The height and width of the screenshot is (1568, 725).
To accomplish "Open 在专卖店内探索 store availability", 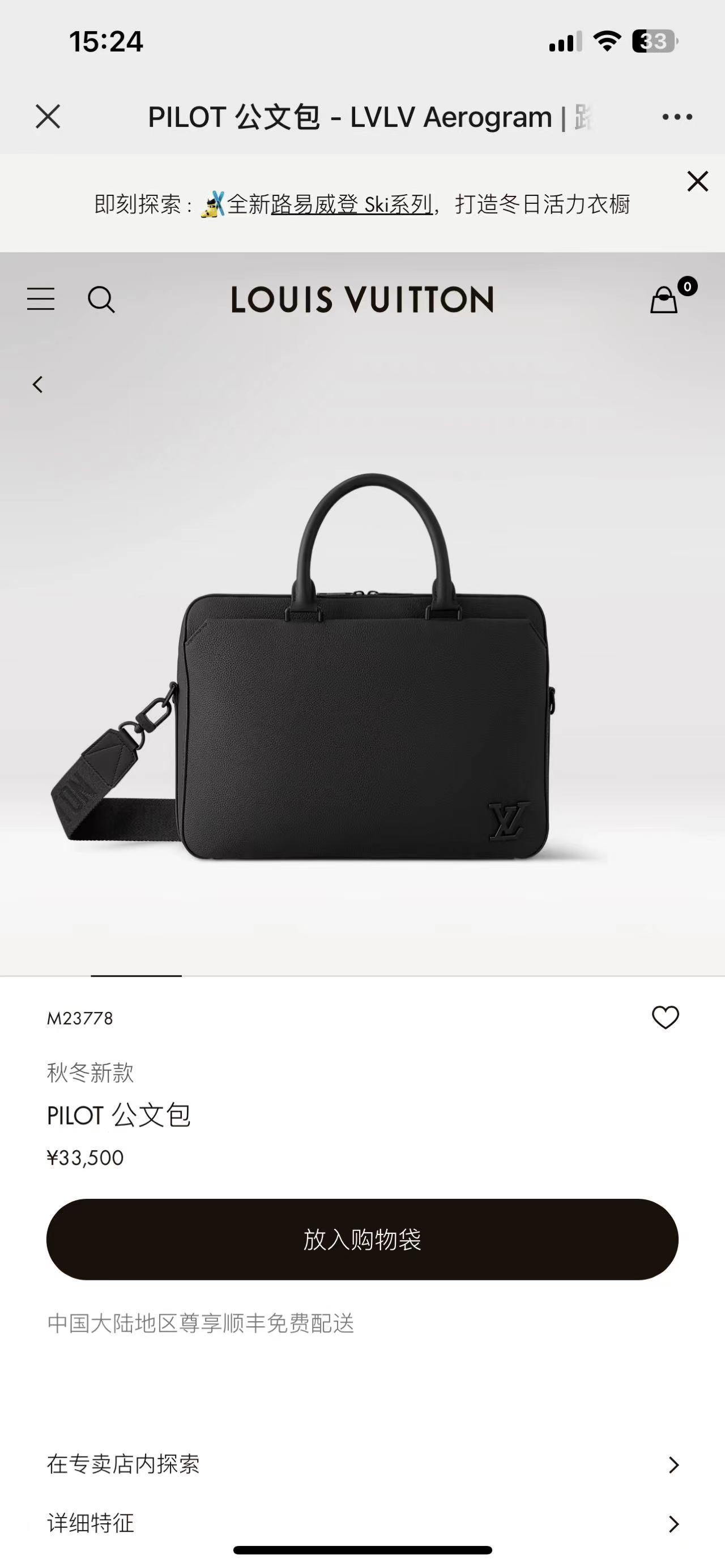I will [362, 1464].
